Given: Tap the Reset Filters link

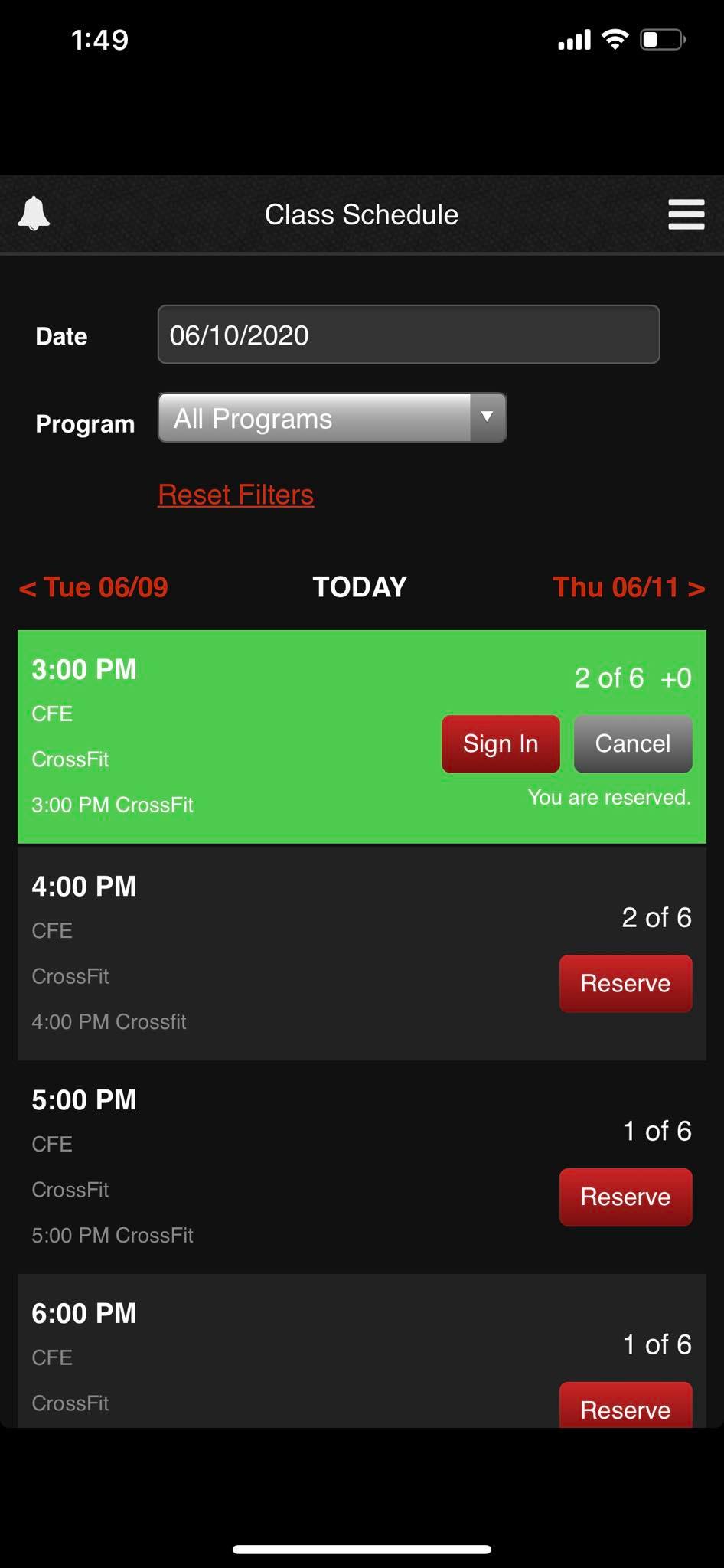Looking at the screenshot, I should coord(236,495).
